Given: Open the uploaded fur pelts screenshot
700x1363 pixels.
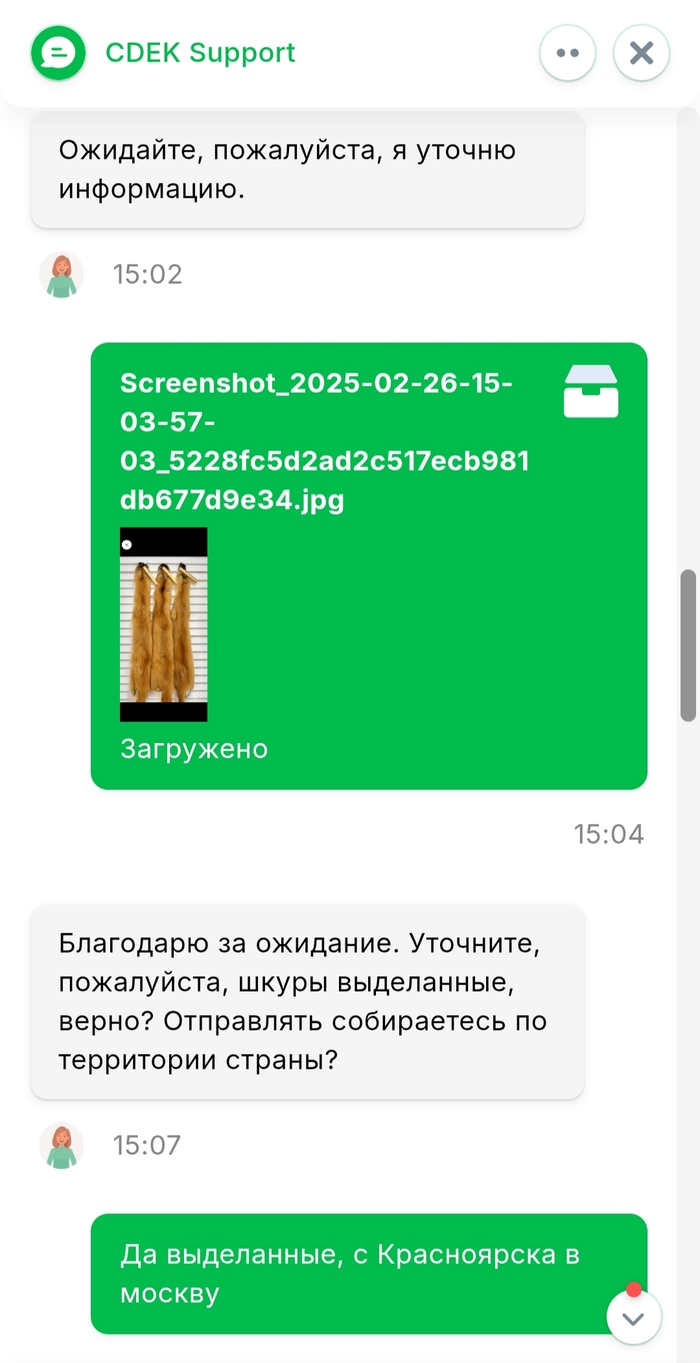Looking at the screenshot, I should tap(164, 624).
